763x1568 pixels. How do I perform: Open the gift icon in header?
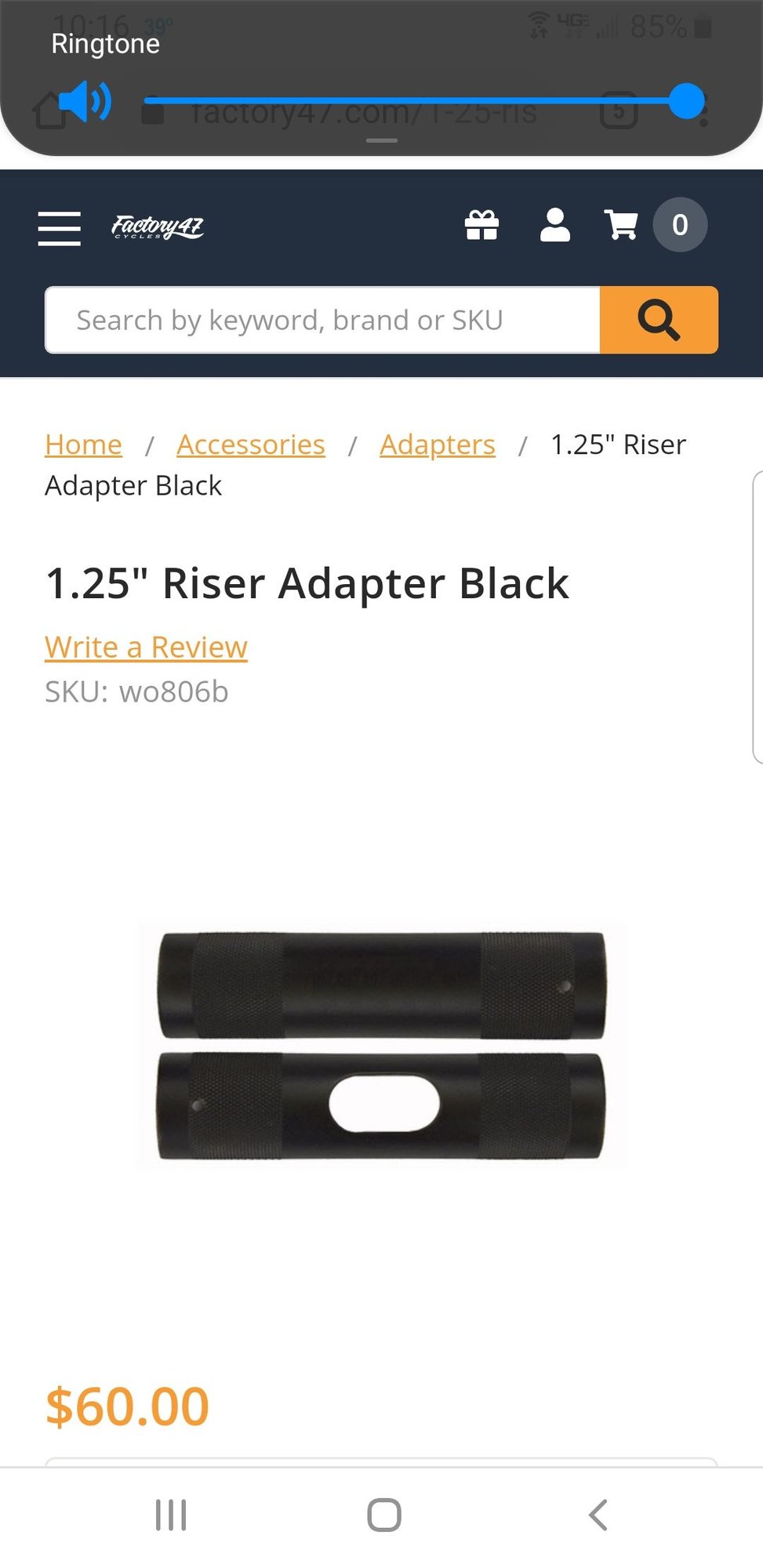481,226
